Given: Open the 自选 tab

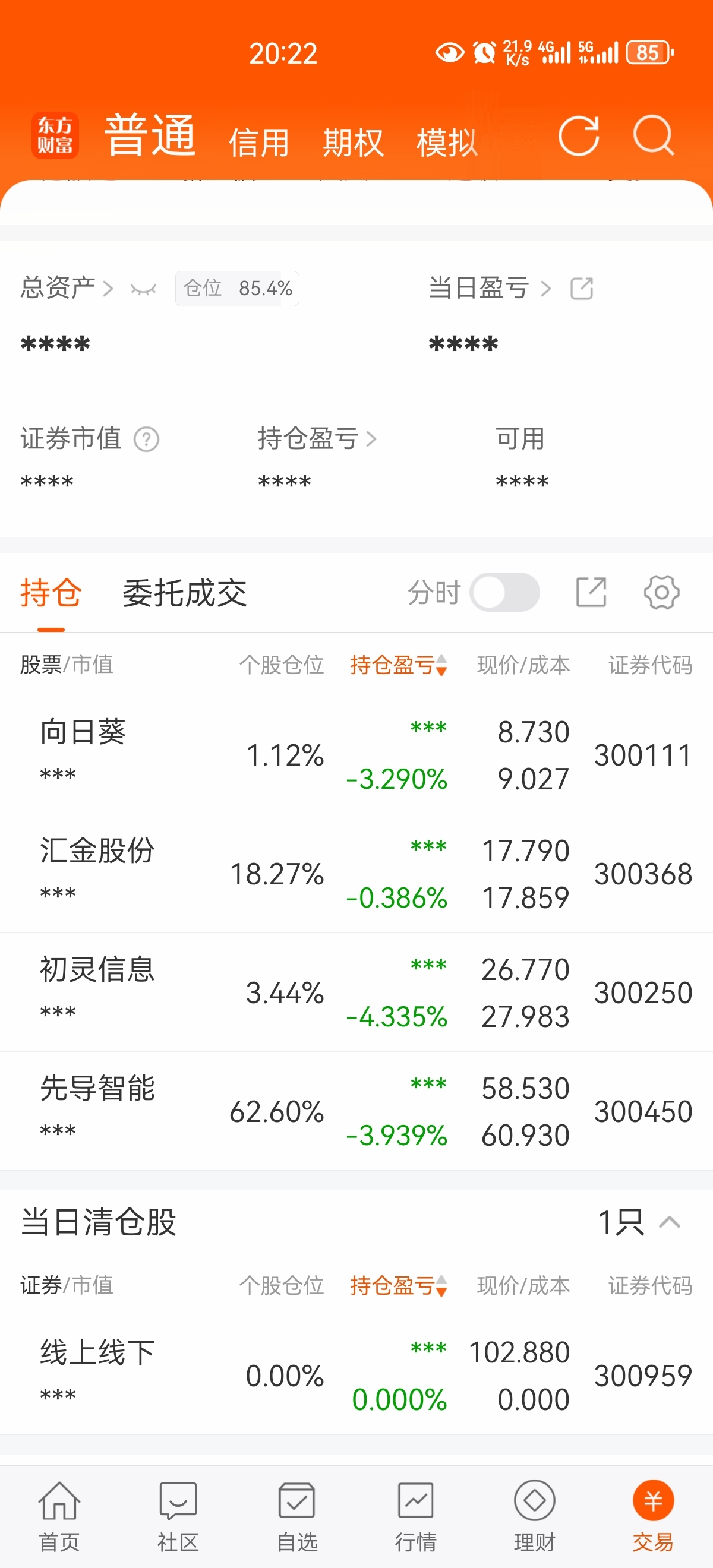Looking at the screenshot, I should [x=296, y=1517].
